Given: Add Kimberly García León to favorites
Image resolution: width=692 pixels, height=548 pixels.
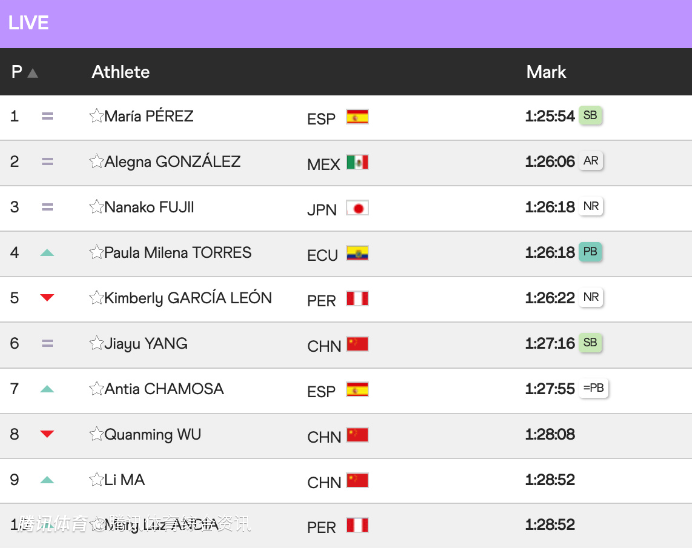Looking at the screenshot, I should (x=96, y=298).
